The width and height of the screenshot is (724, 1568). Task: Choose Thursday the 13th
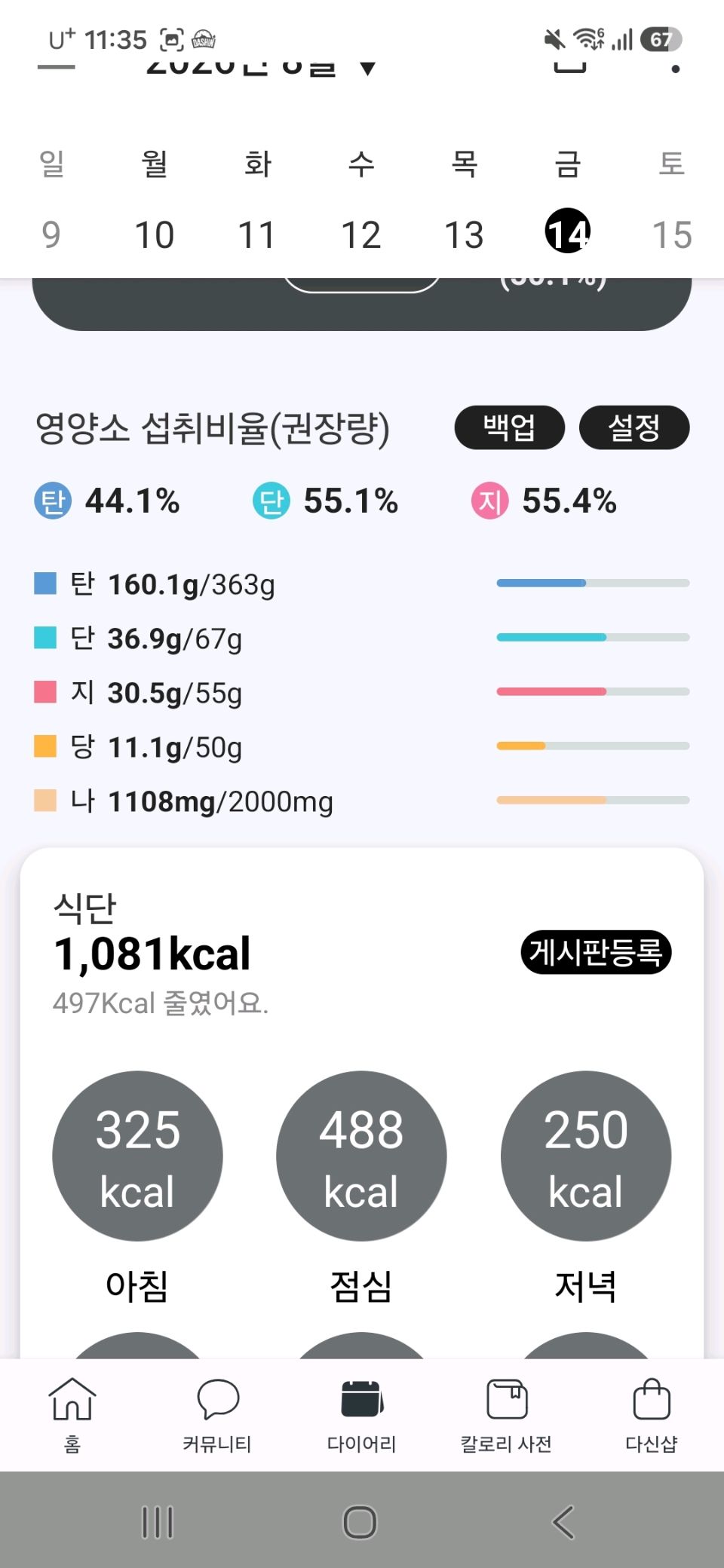point(464,234)
